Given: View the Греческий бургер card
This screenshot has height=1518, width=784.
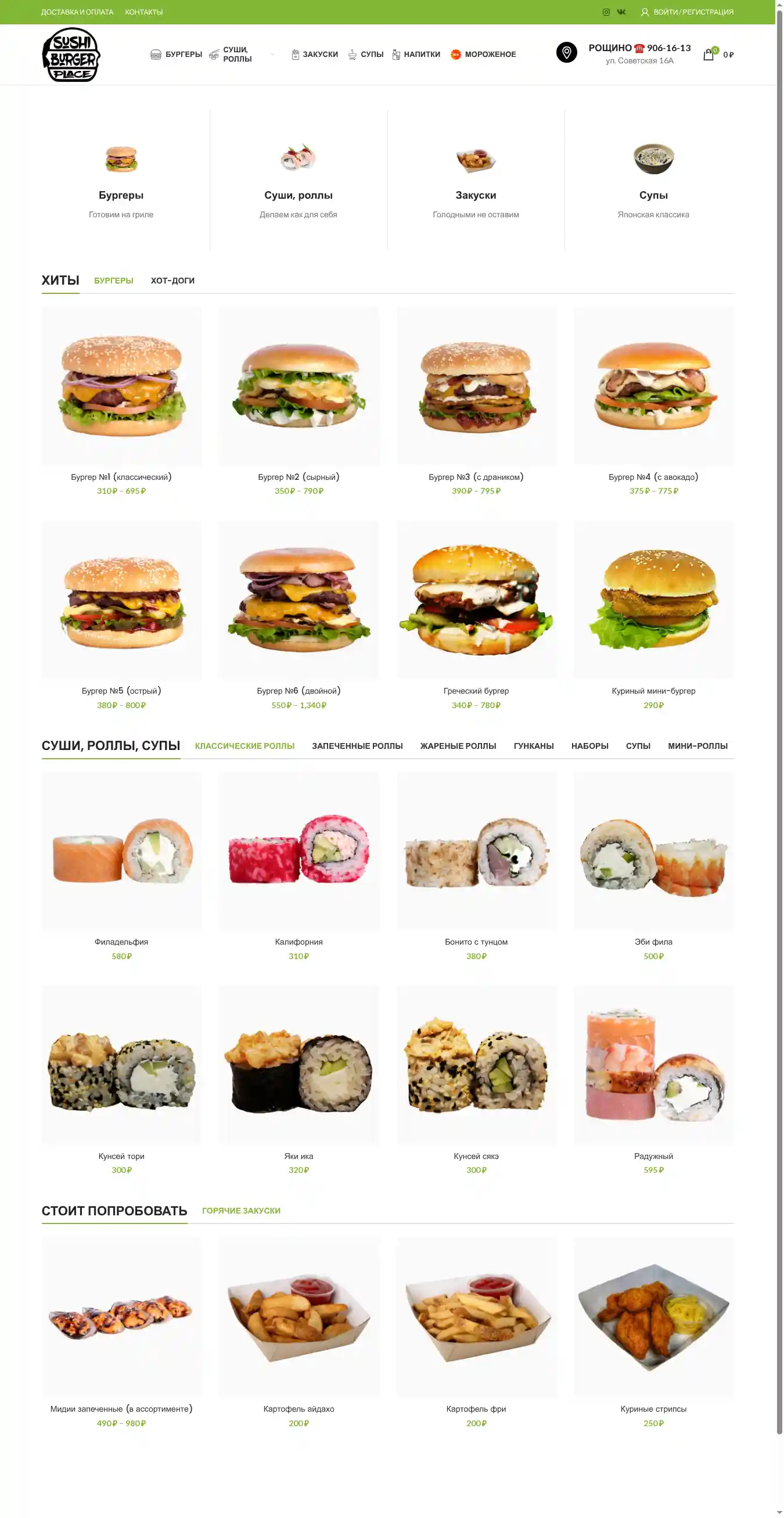Looking at the screenshot, I should pos(476,601).
